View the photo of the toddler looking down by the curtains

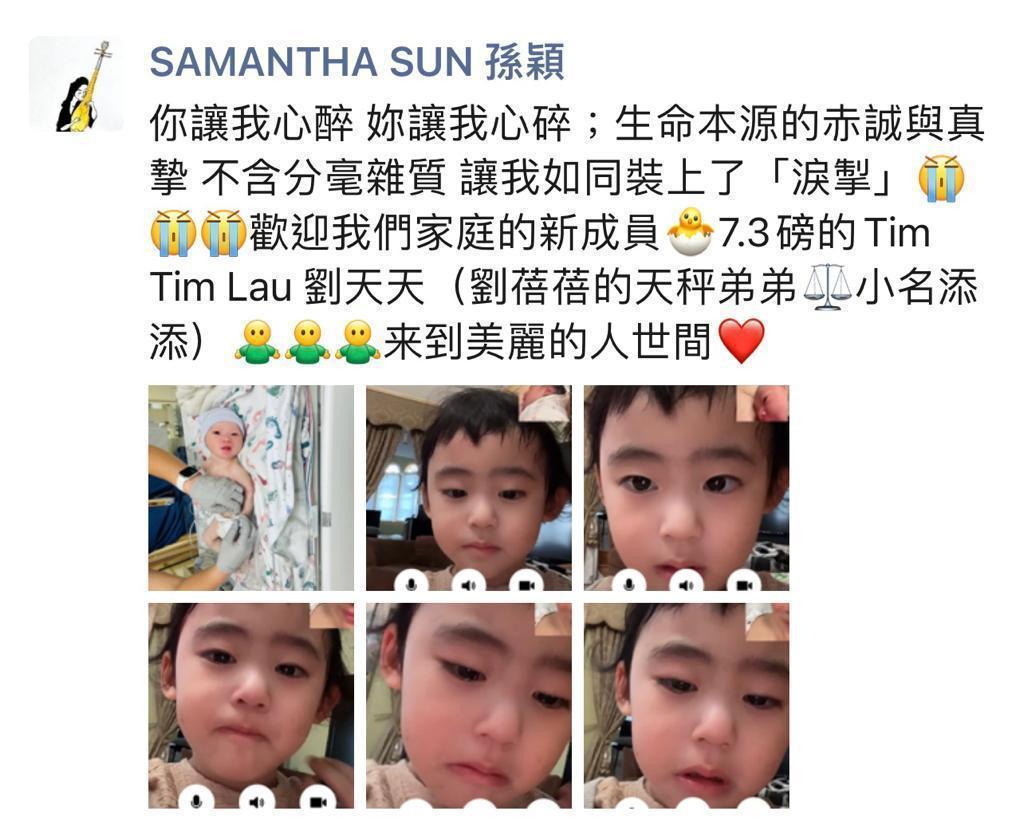tap(468, 487)
